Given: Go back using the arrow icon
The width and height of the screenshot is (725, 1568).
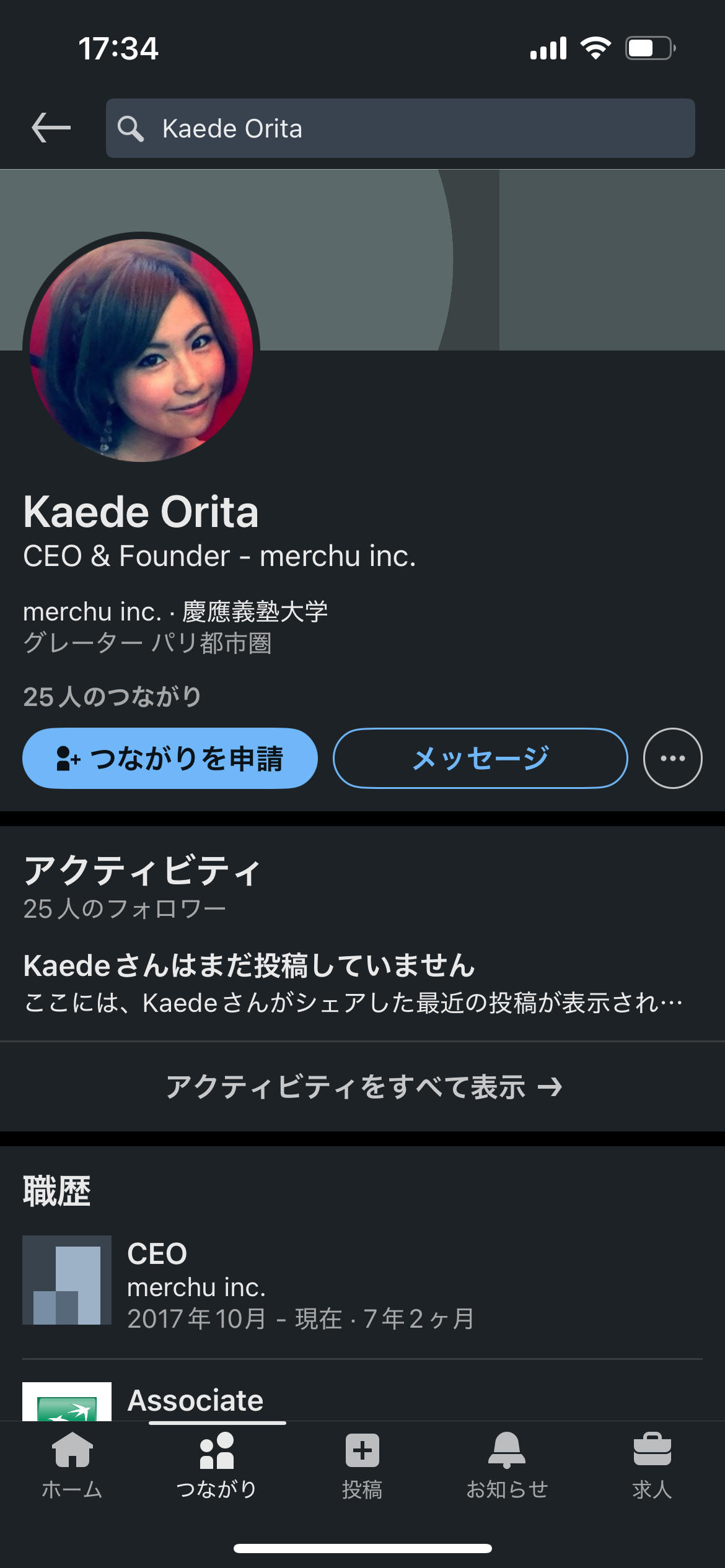Looking at the screenshot, I should [x=51, y=128].
